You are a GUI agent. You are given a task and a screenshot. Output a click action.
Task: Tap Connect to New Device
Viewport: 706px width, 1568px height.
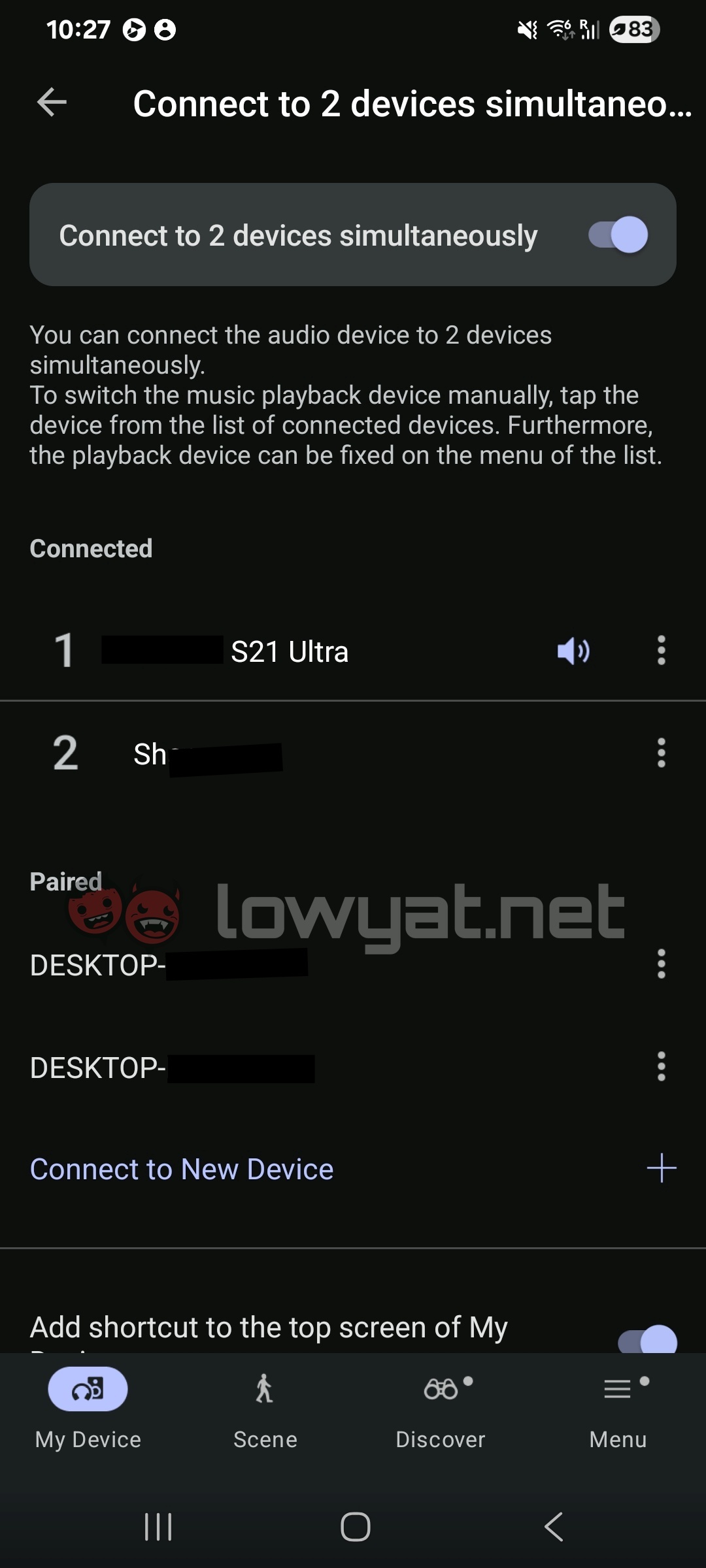(182, 1169)
